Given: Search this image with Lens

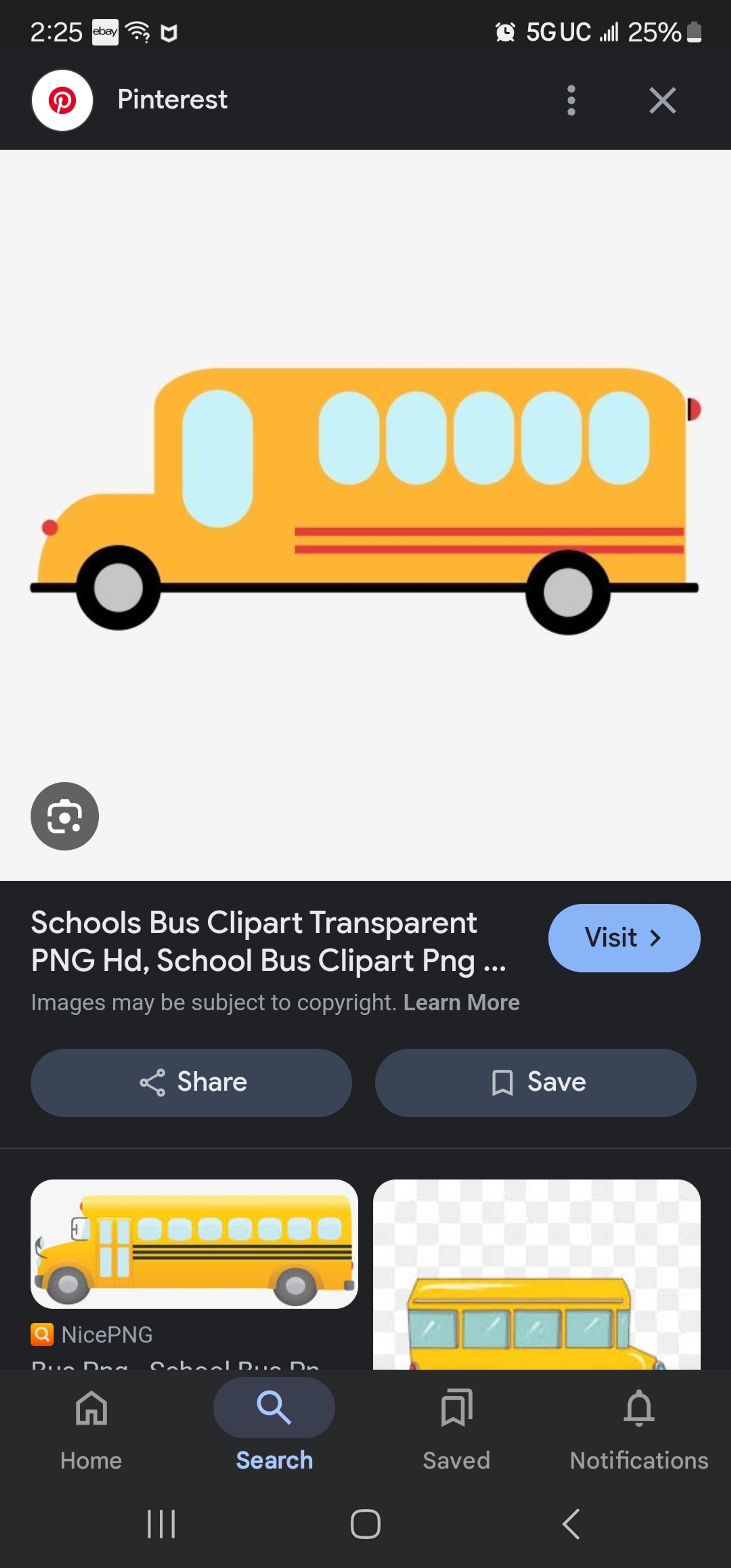Looking at the screenshot, I should 65,816.
